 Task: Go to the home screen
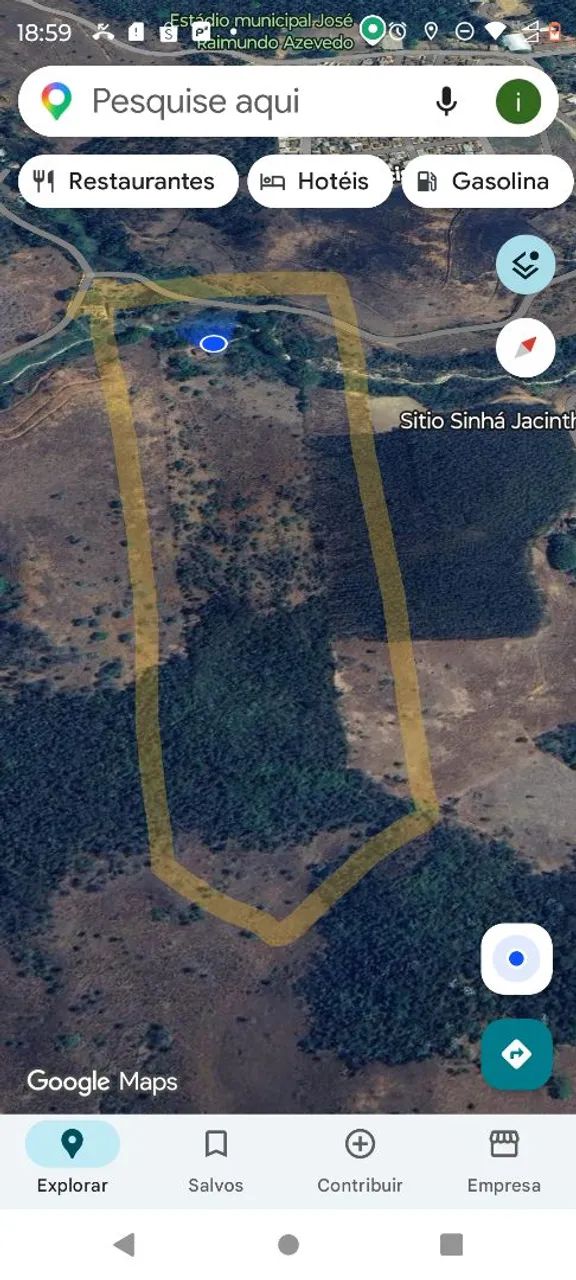coord(288,1244)
